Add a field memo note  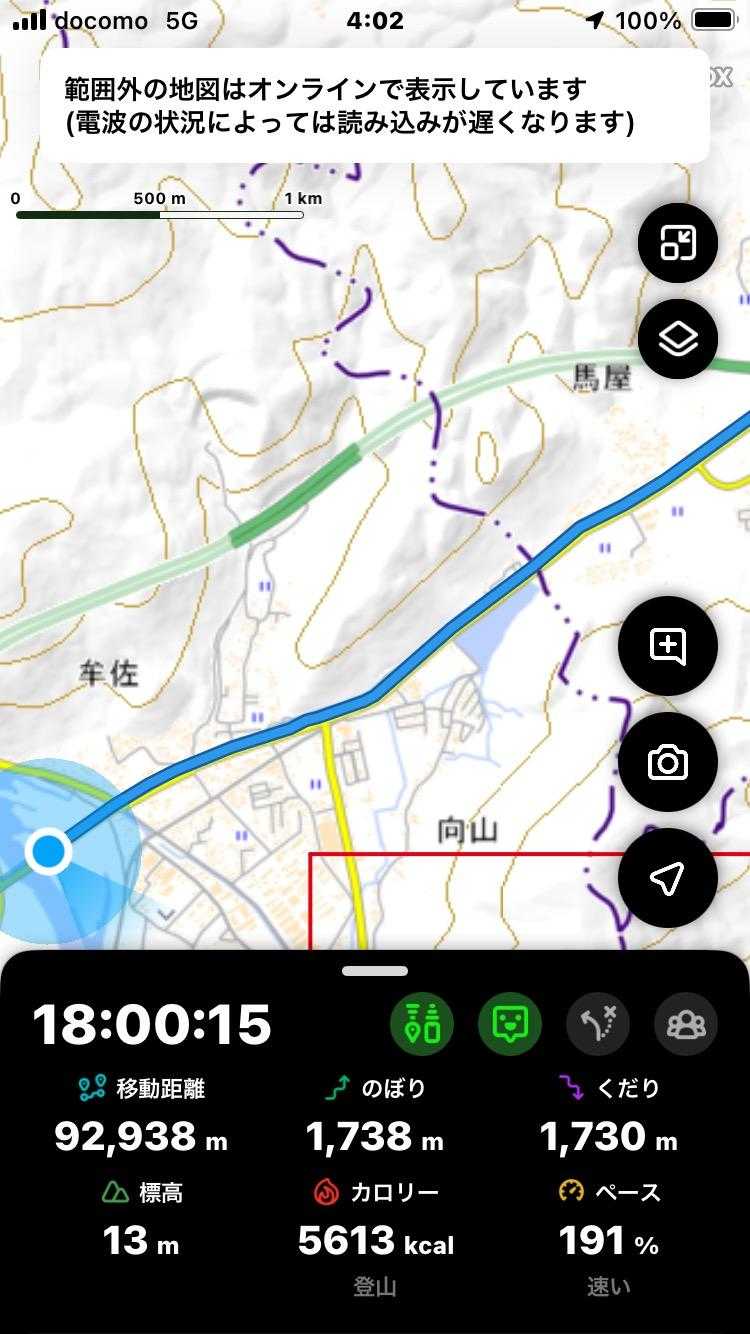click(667, 646)
